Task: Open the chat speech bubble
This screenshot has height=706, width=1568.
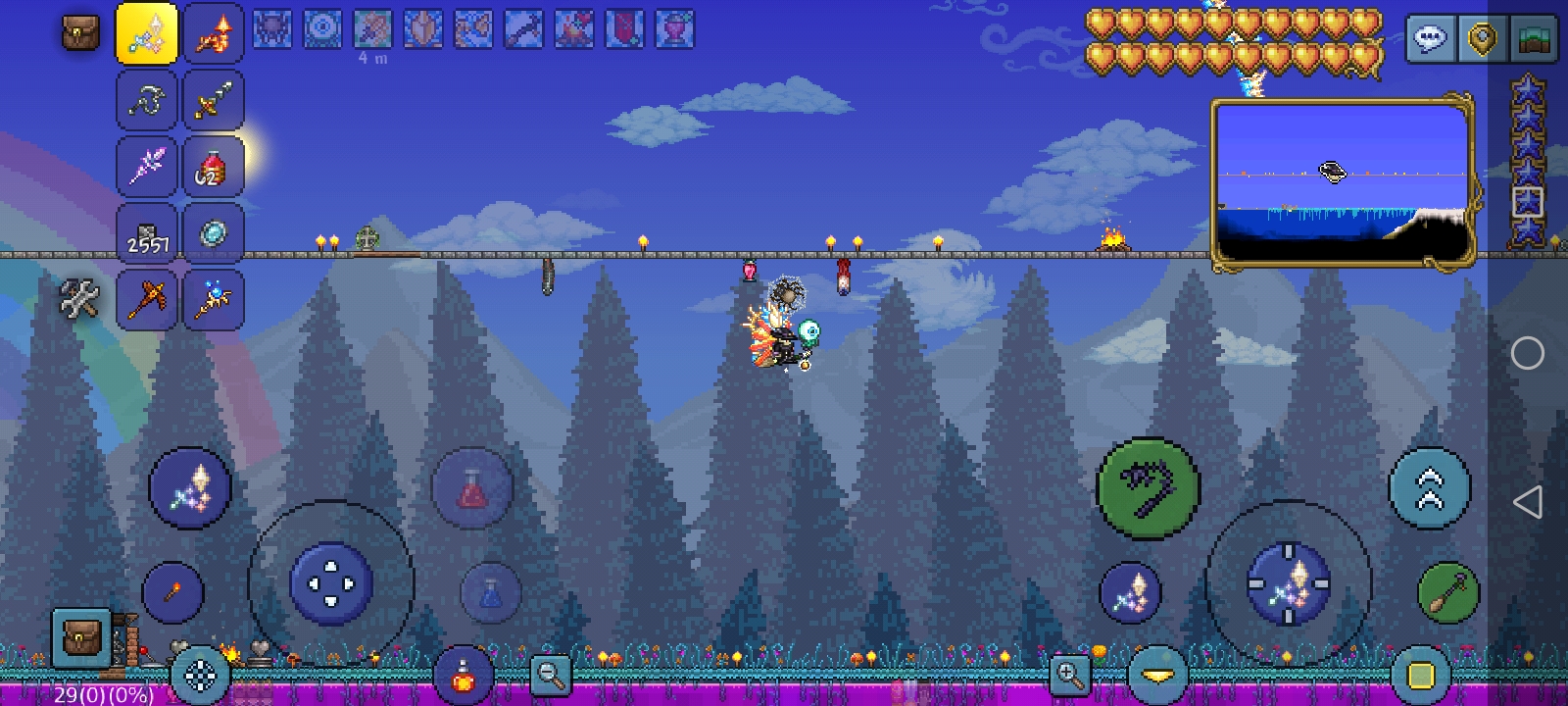Action: [x=1430, y=39]
